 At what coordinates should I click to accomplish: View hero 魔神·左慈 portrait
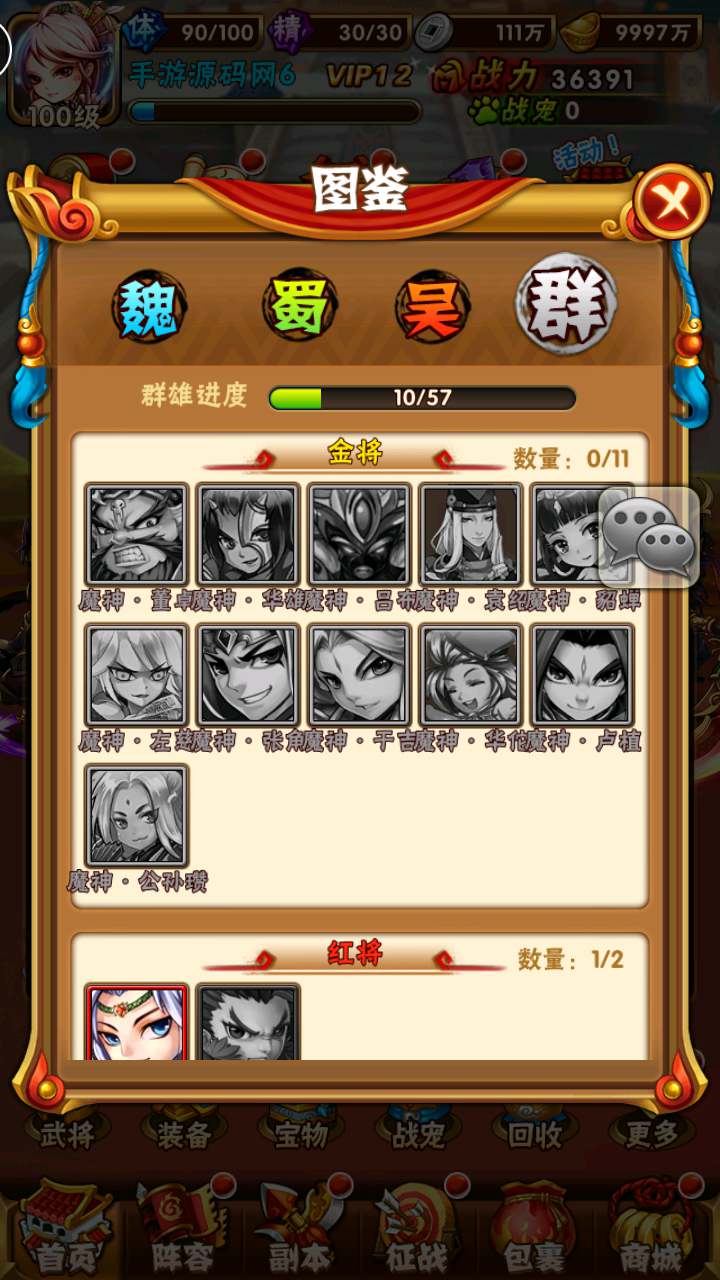(137, 674)
